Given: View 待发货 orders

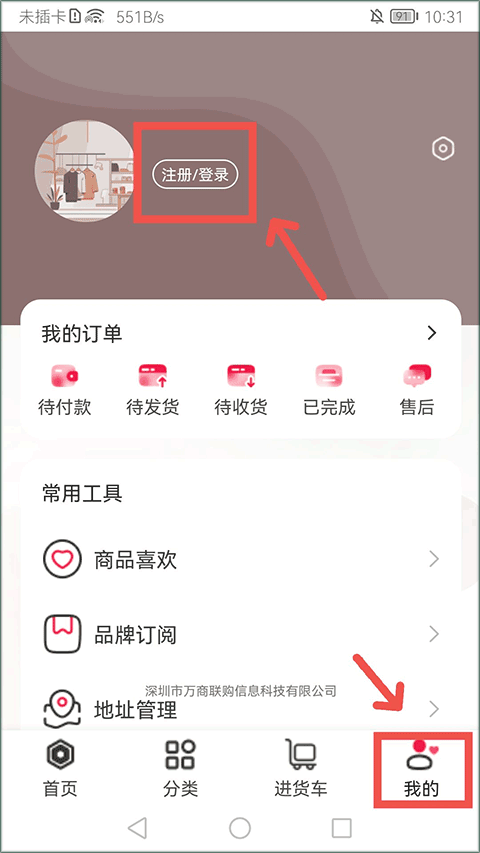Looking at the screenshot, I should [x=152, y=391].
